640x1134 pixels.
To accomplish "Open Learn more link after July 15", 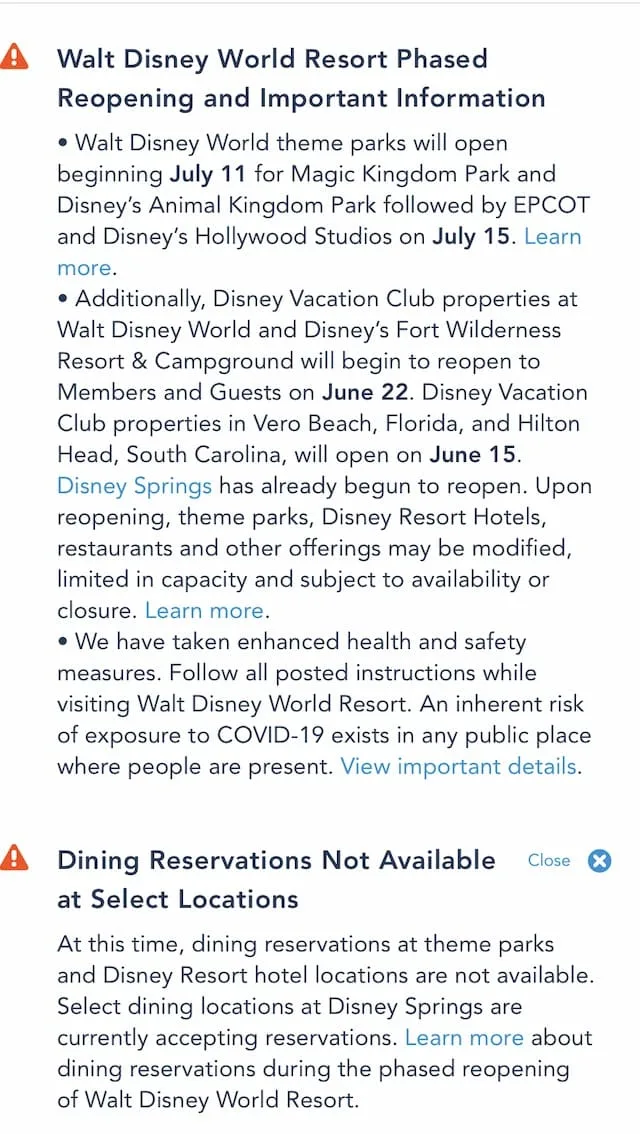I will 552,236.
